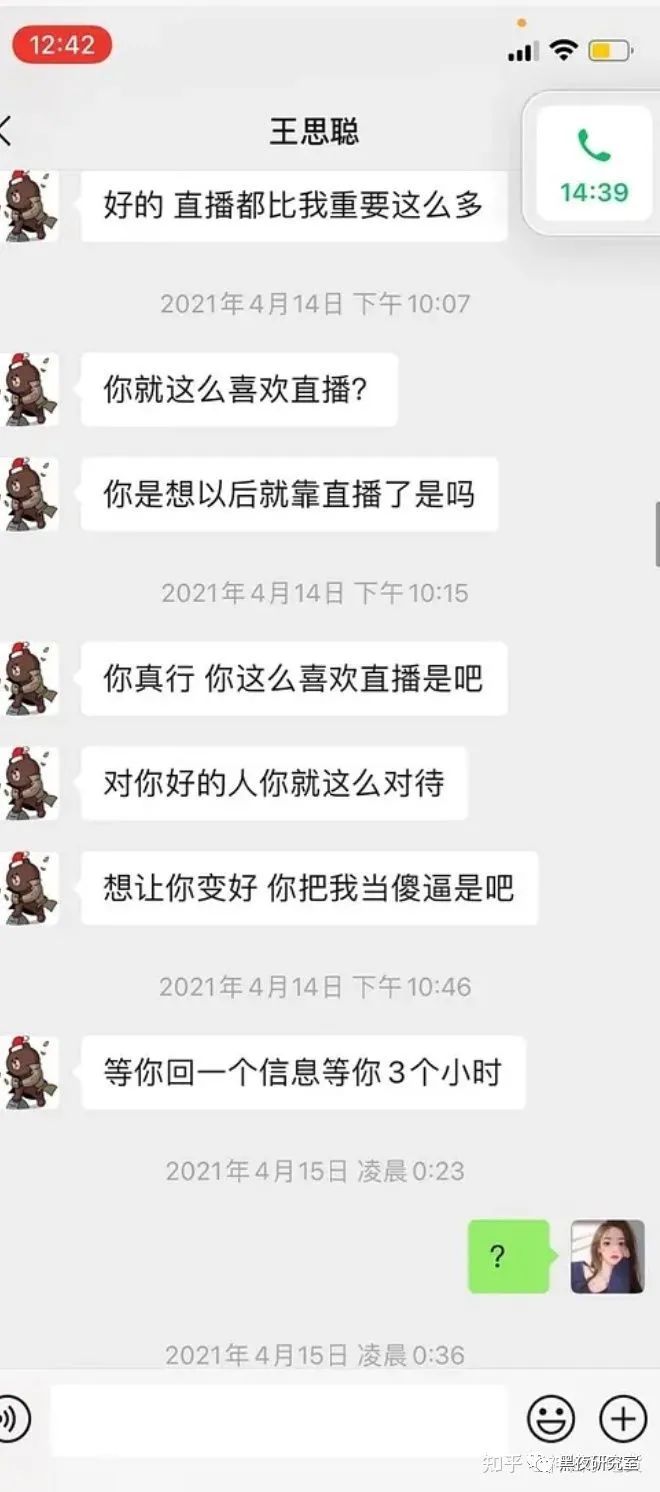The width and height of the screenshot is (660, 1492).
Task: Open the plus attachments menu
Action: click(623, 1419)
